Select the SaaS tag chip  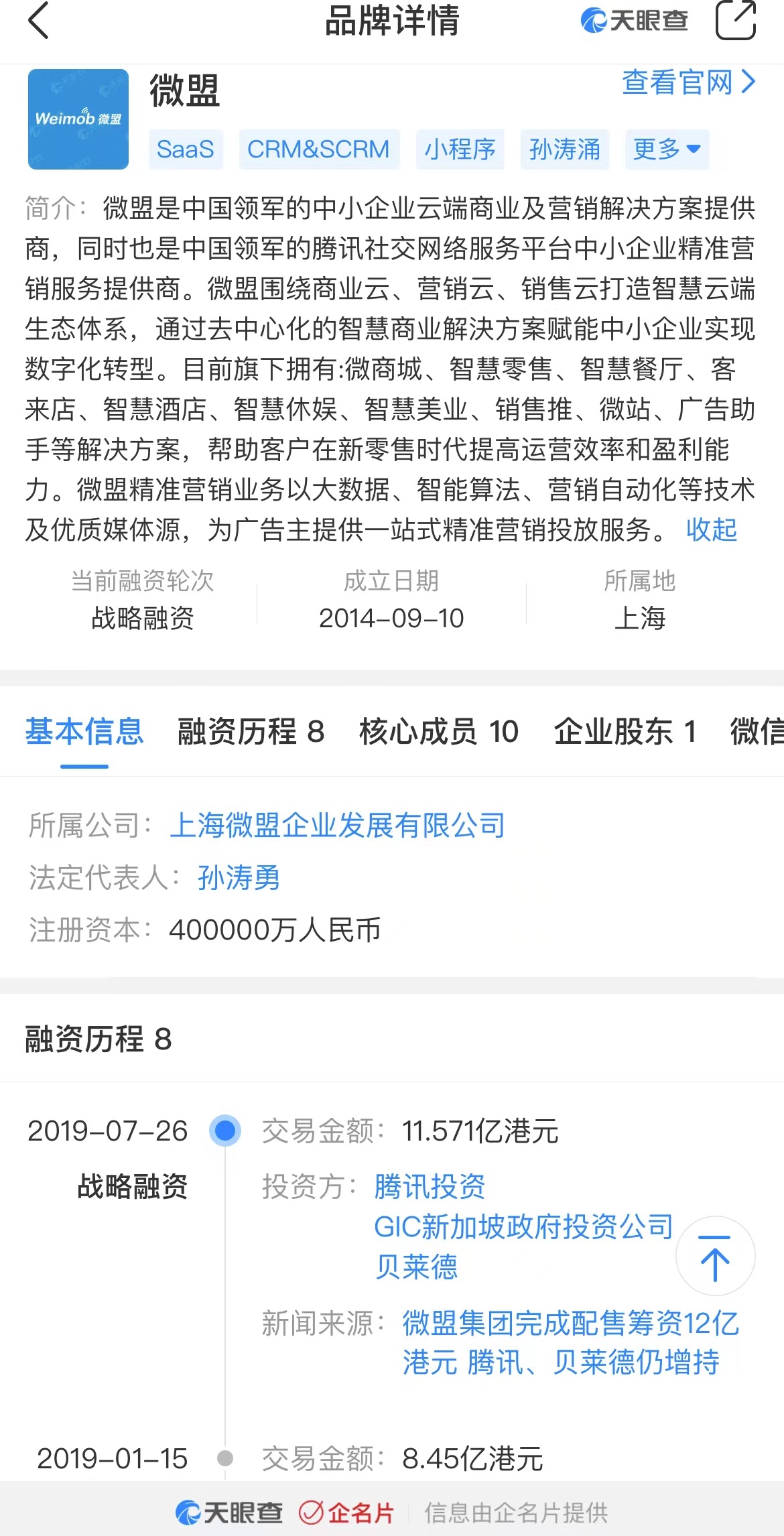tap(185, 149)
